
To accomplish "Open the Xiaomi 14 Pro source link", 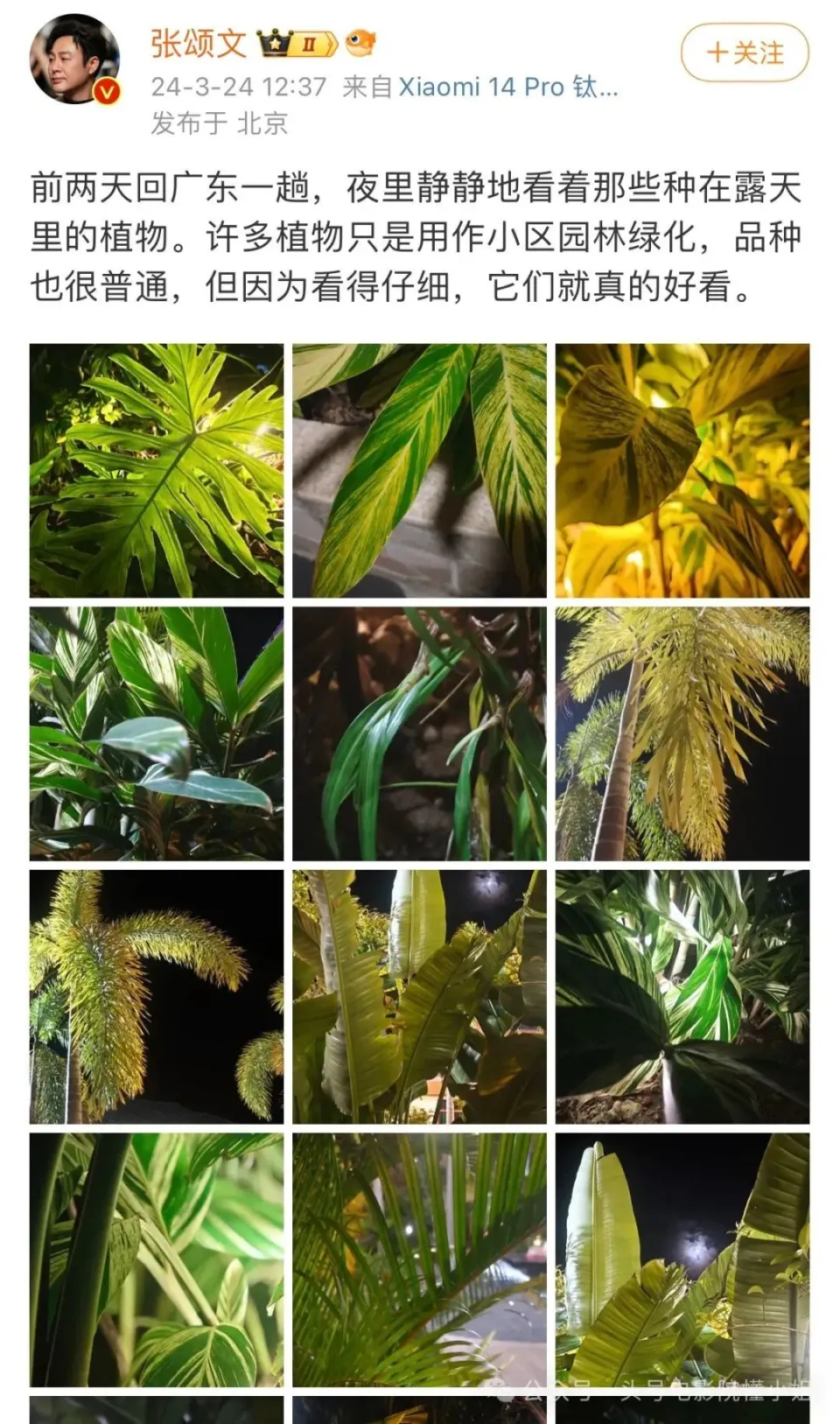I will [507, 87].
